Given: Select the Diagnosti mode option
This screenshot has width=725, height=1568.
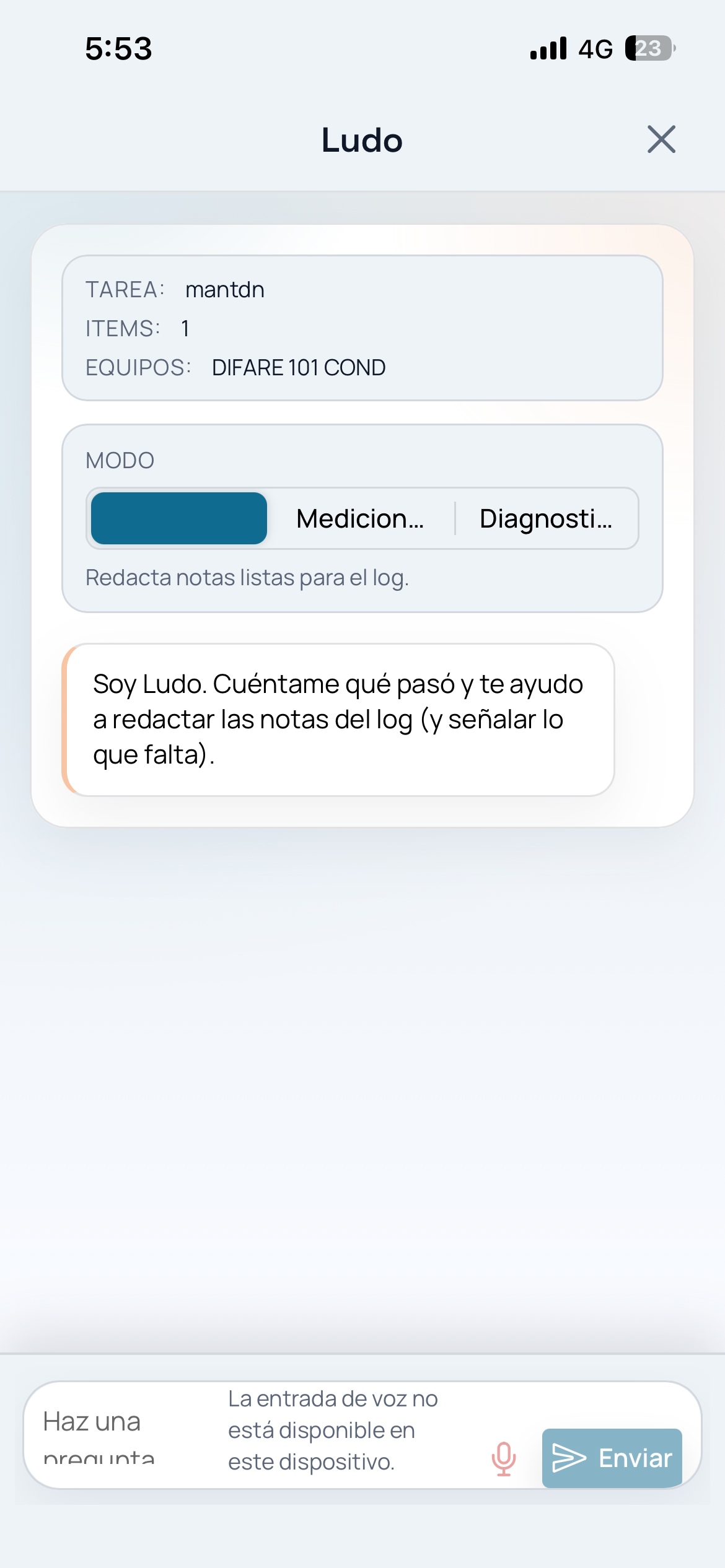Looking at the screenshot, I should click(546, 519).
